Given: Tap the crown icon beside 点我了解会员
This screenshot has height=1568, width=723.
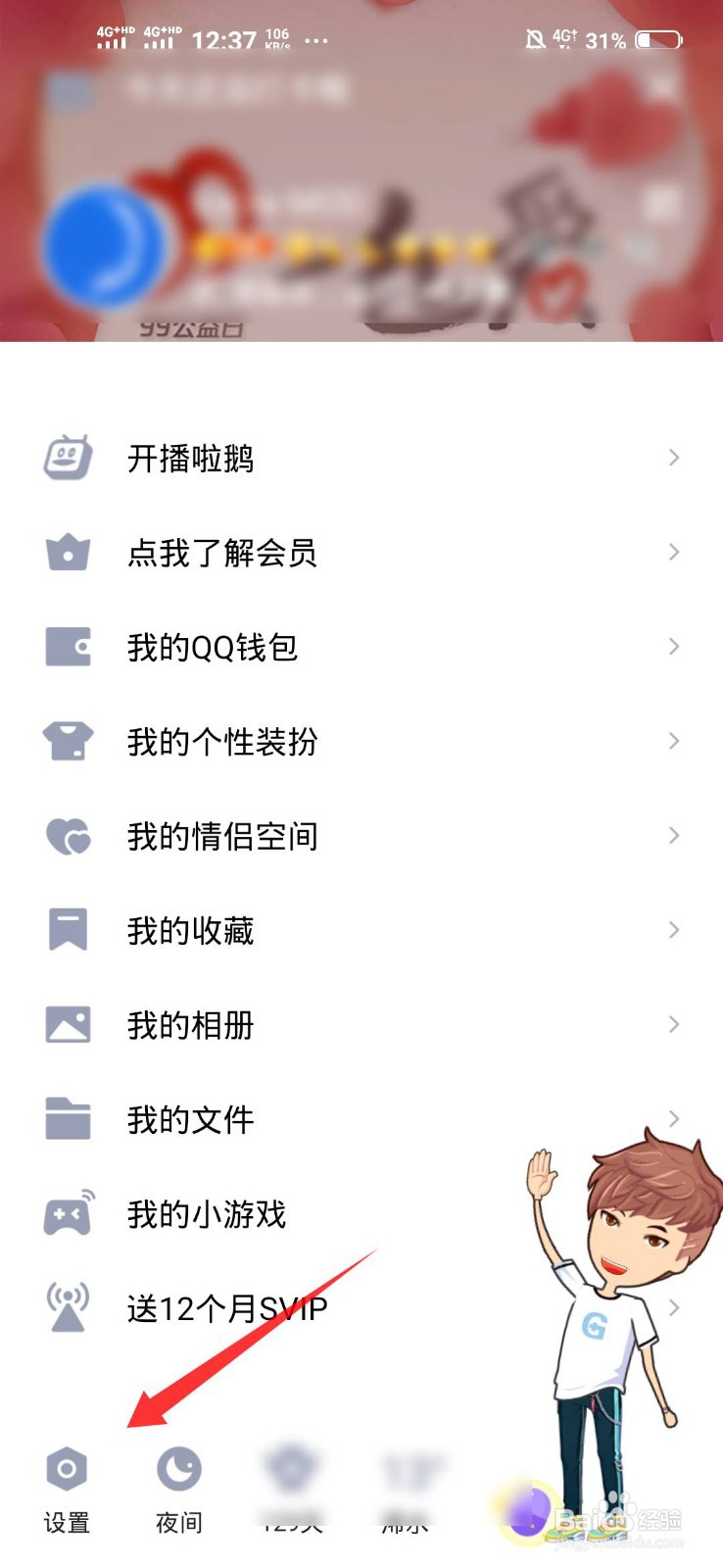Looking at the screenshot, I should click(x=68, y=552).
